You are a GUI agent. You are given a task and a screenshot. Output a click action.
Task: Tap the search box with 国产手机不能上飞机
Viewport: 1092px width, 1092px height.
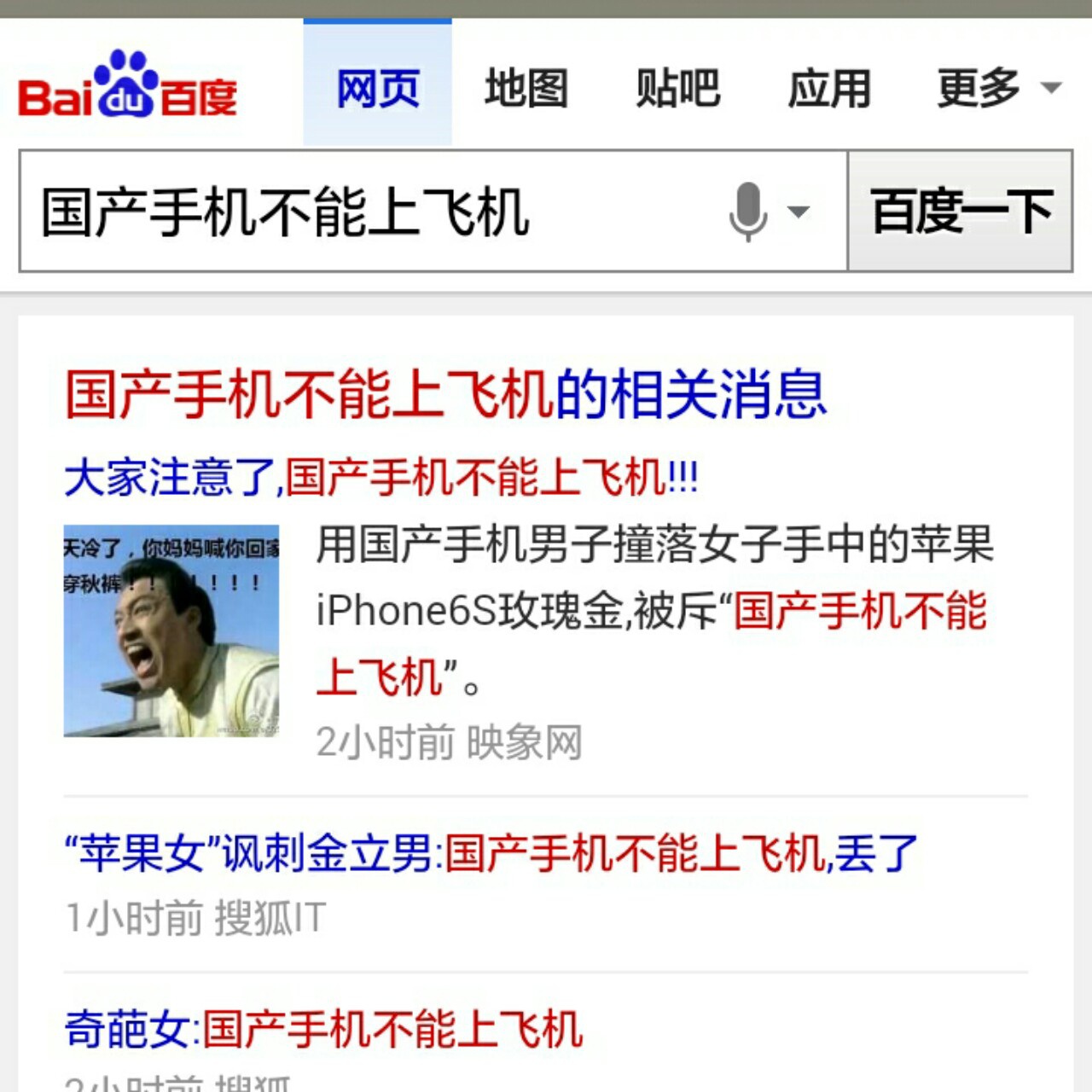point(367,212)
